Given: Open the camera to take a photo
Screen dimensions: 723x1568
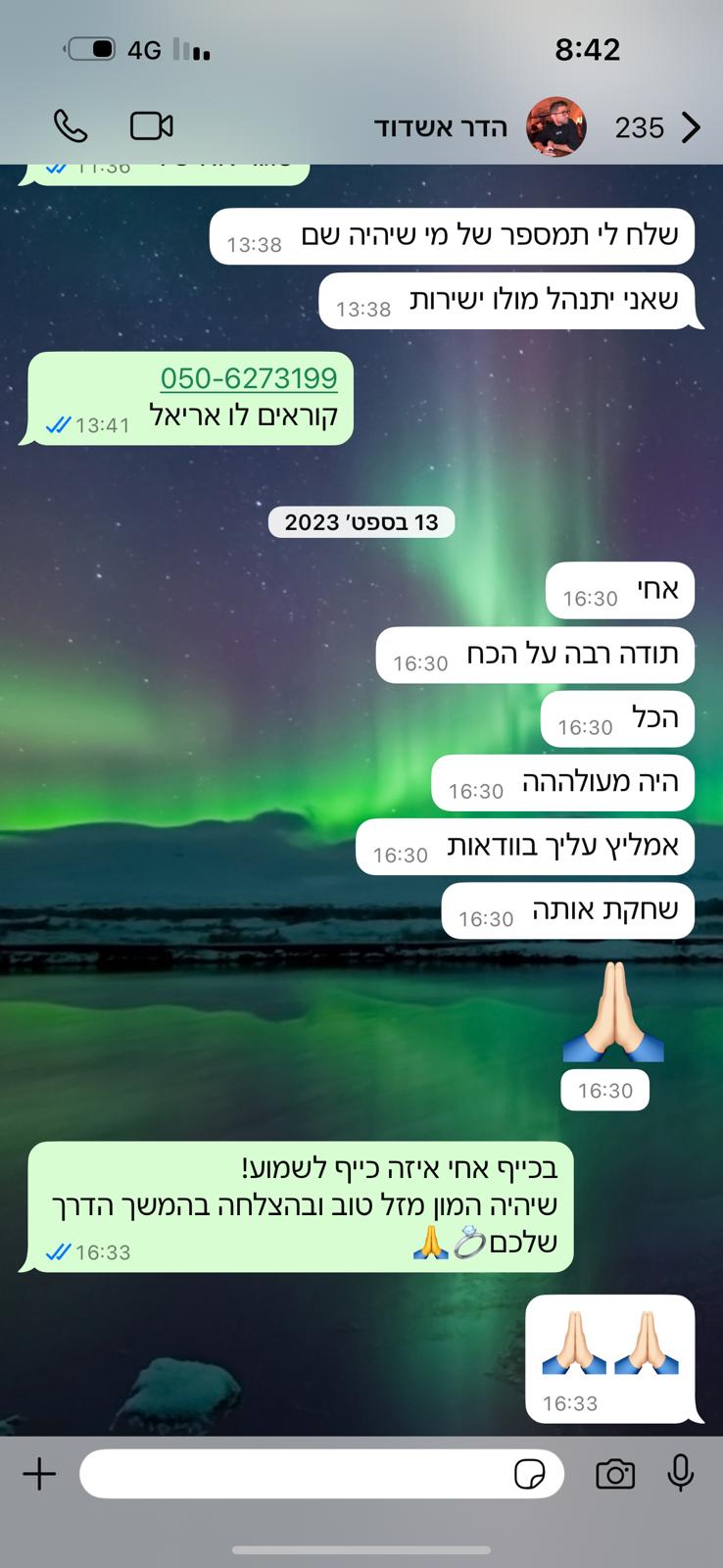Looking at the screenshot, I should coord(615,1474).
